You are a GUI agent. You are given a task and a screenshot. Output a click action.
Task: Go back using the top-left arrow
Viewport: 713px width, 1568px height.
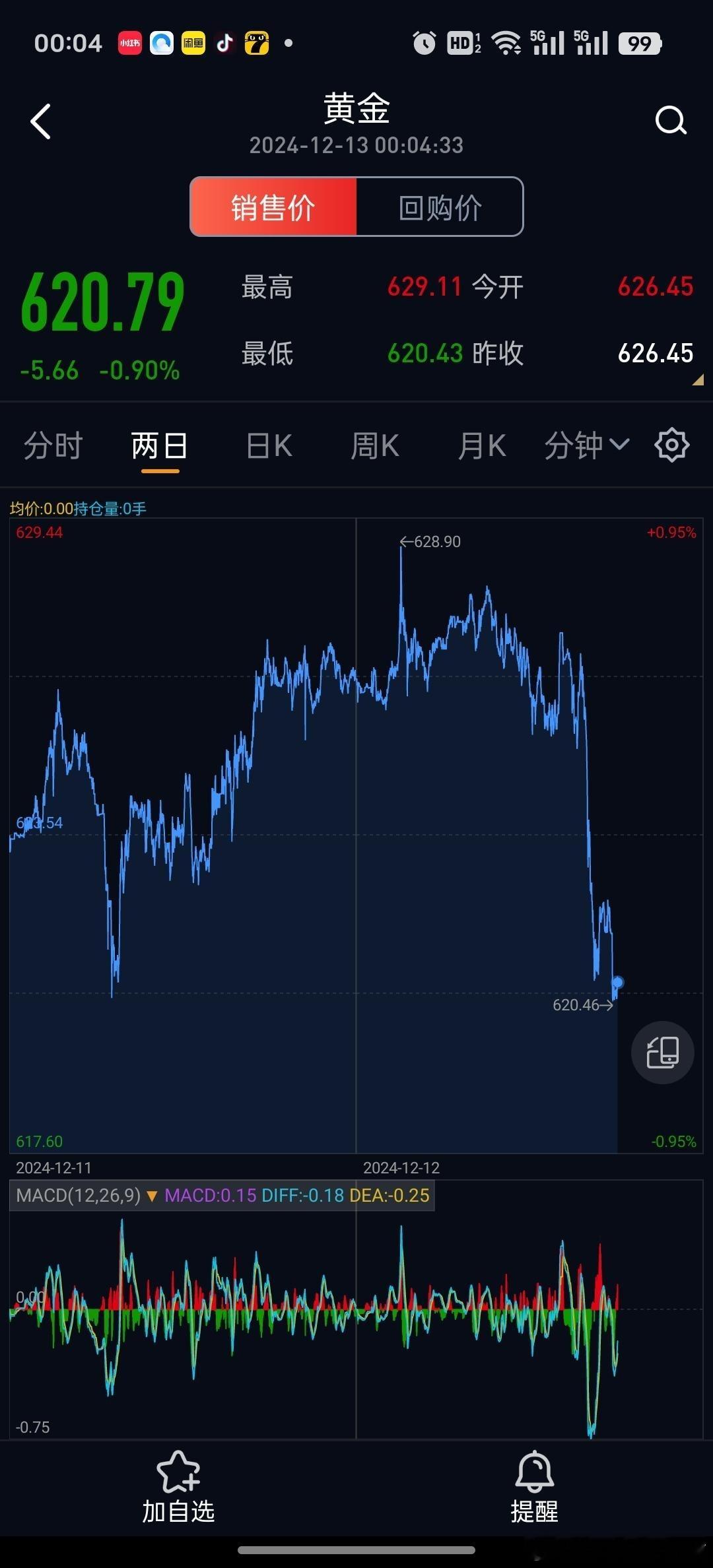pos(41,121)
